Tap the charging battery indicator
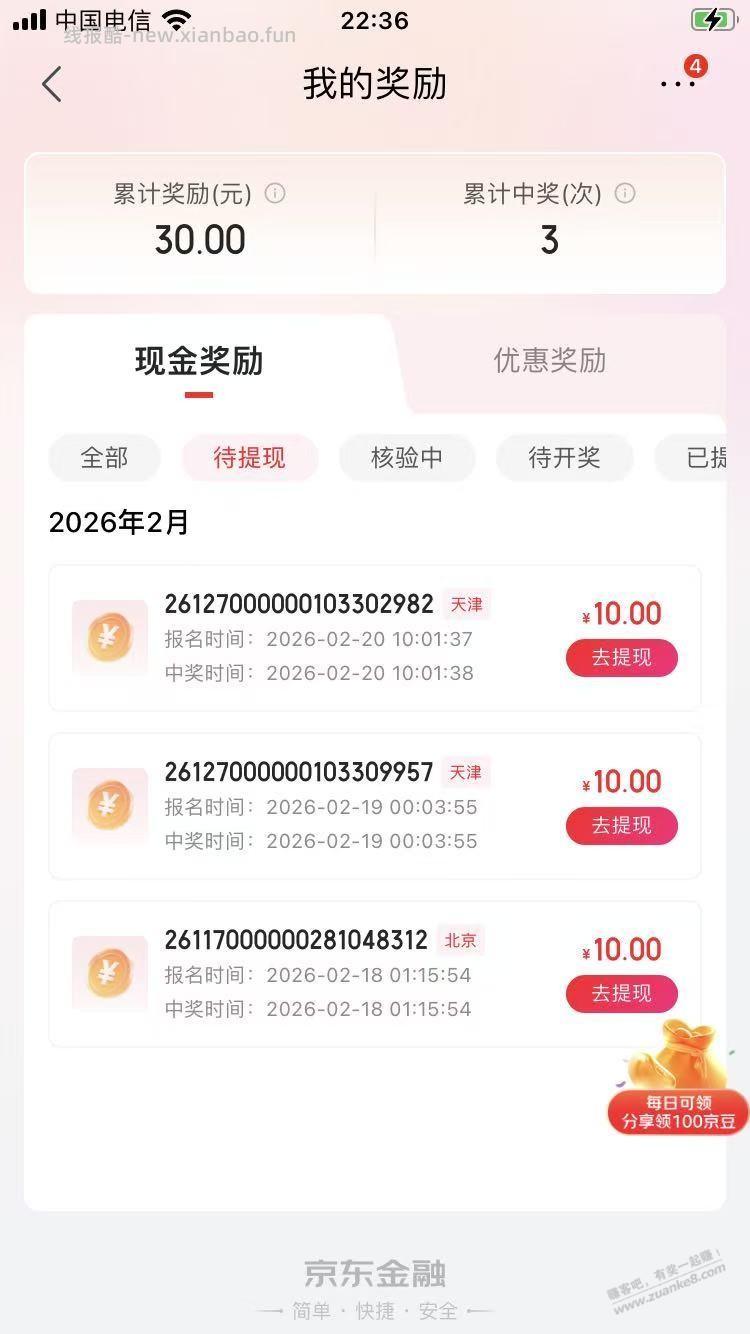Screen dimensions: 750x1334 (712, 17)
